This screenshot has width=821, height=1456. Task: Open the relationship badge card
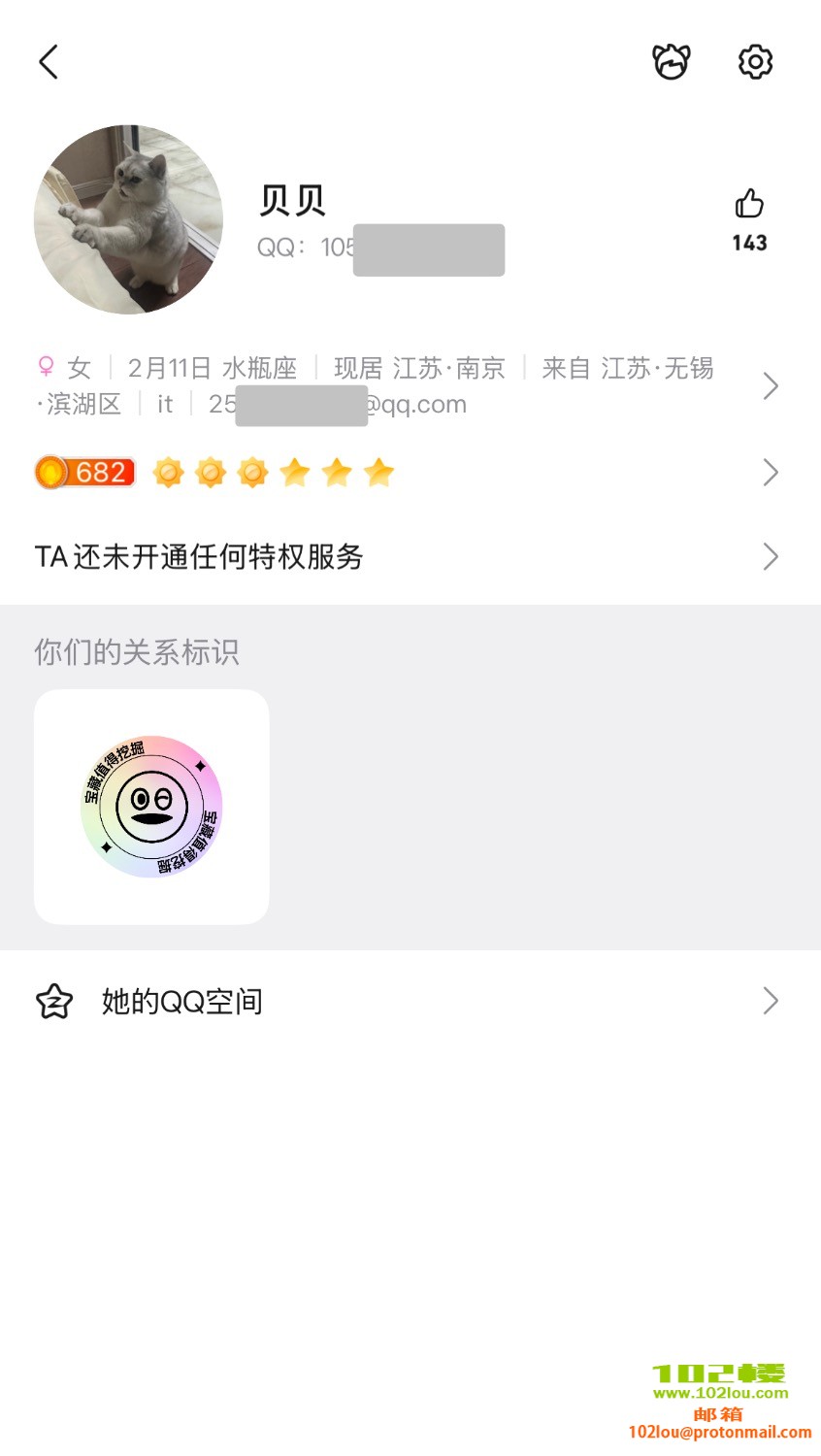[x=151, y=807]
